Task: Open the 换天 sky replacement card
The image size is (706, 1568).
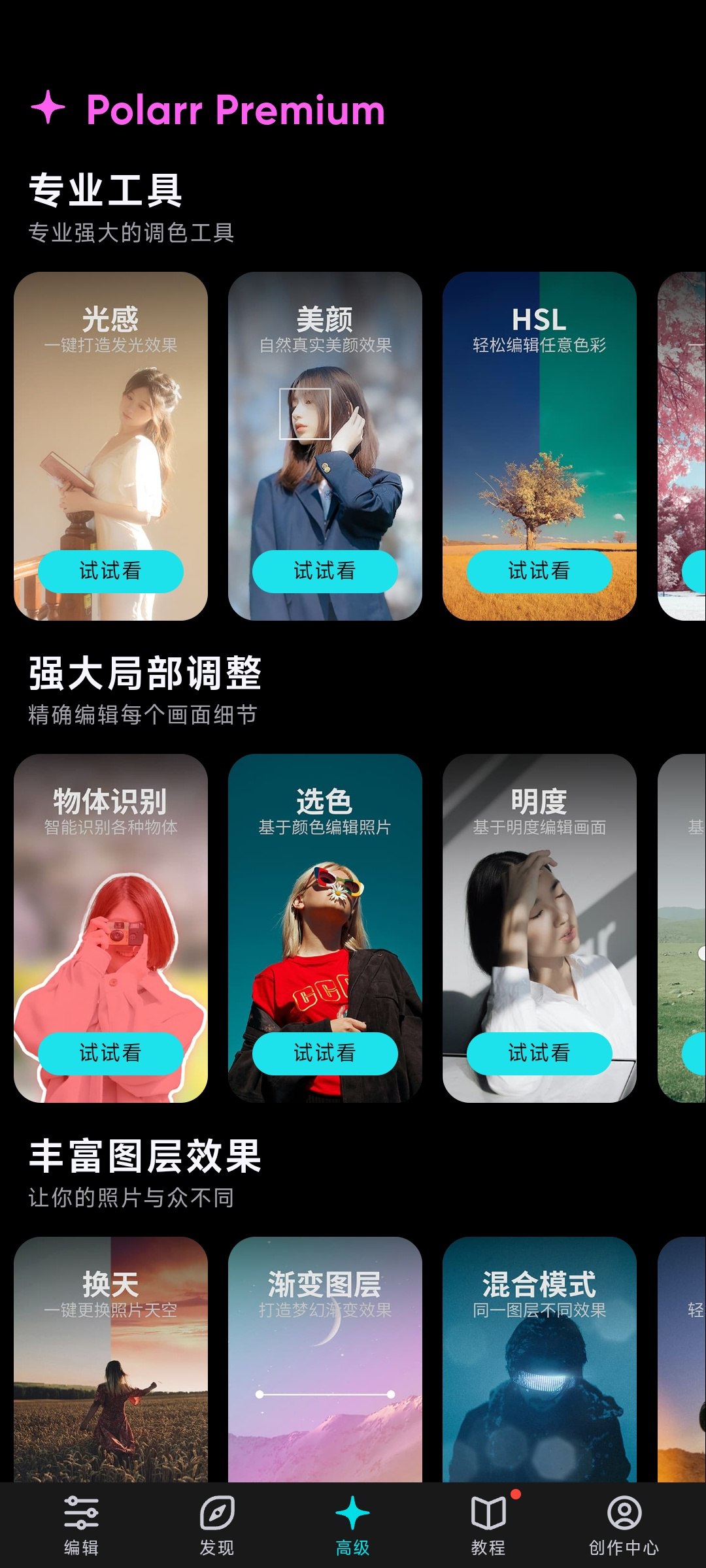Action: click(110, 1359)
